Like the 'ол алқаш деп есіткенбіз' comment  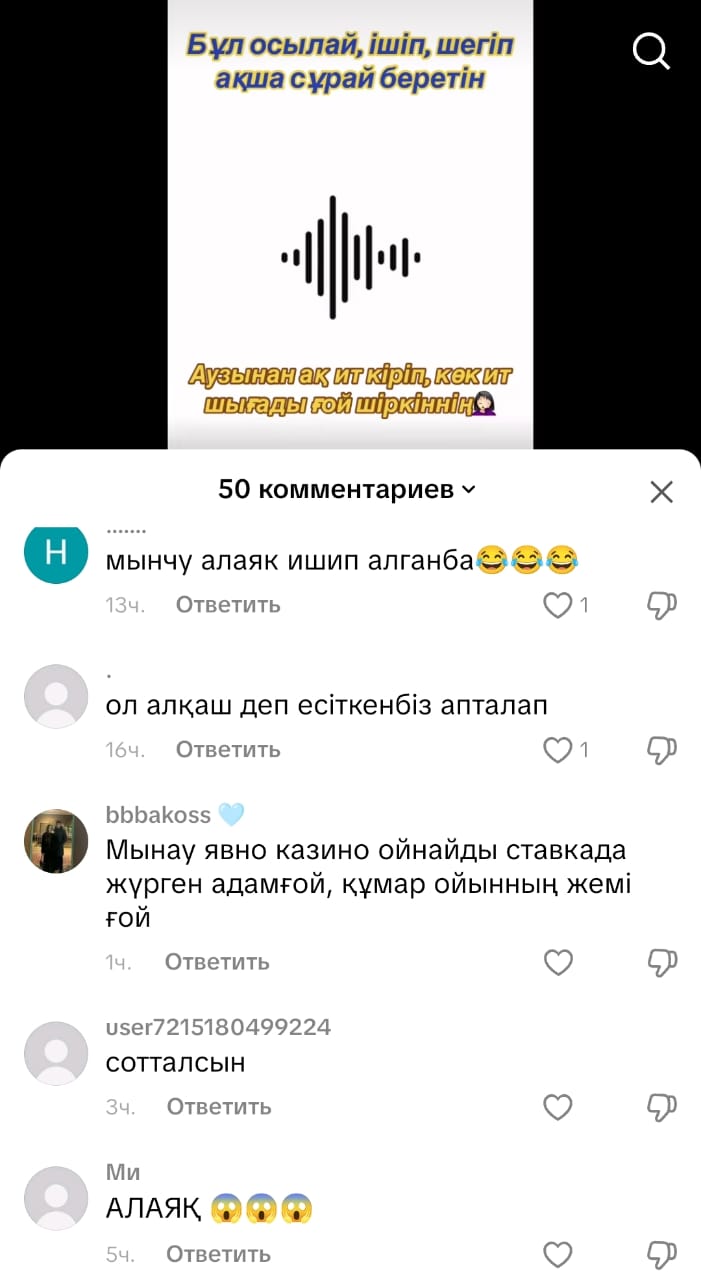(557, 750)
